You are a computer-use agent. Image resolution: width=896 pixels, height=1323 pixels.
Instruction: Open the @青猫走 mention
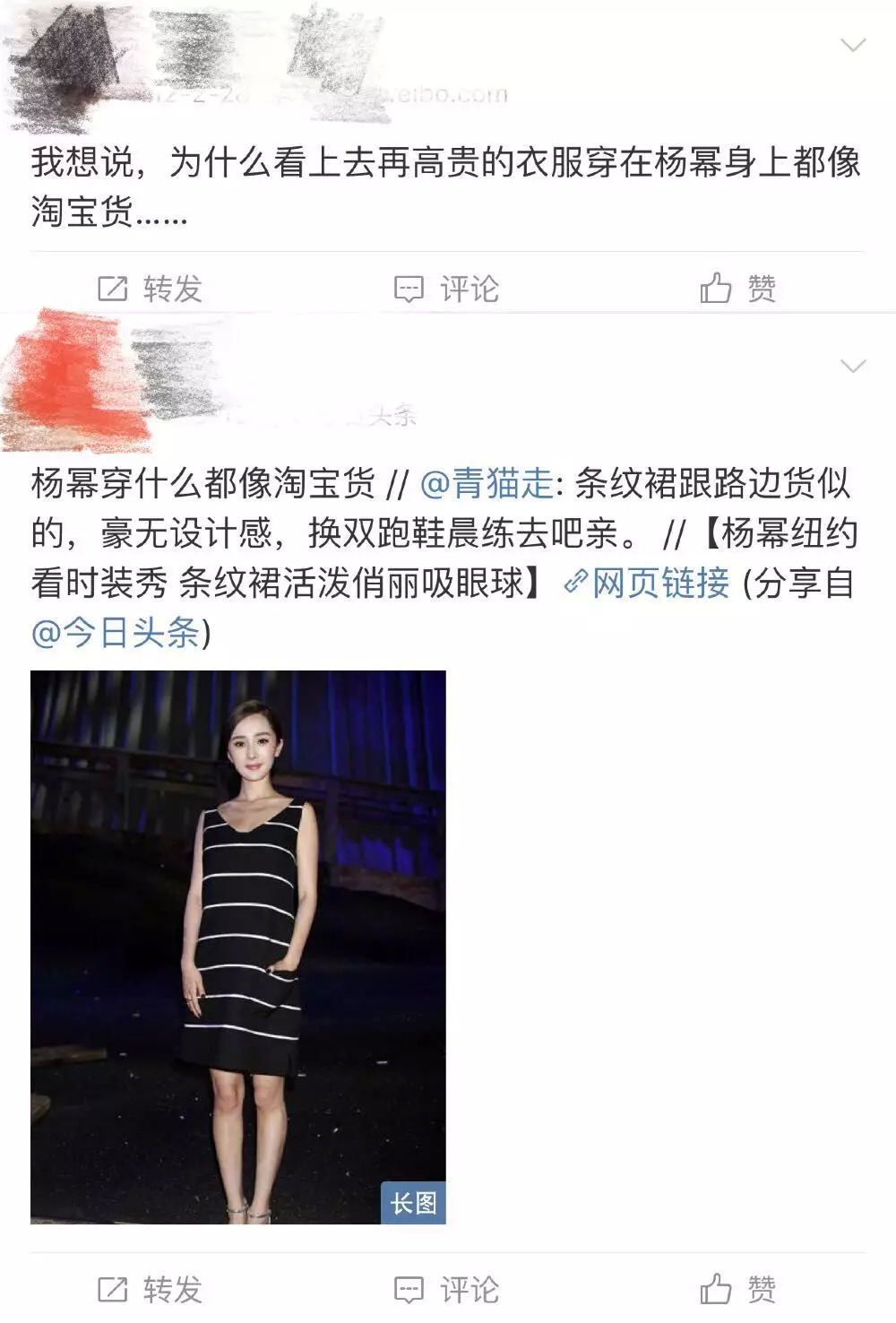coord(487,484)
